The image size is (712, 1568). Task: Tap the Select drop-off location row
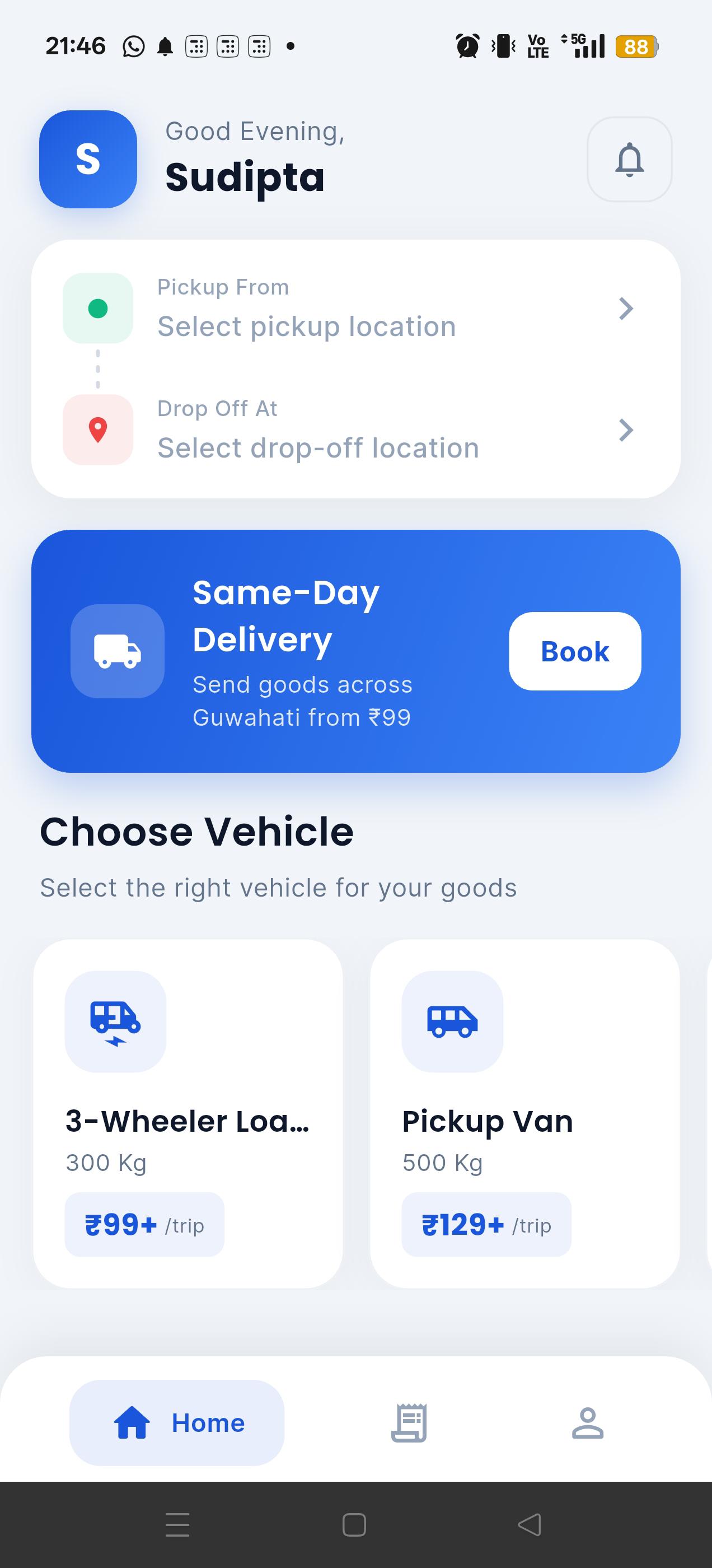[318, 448]
